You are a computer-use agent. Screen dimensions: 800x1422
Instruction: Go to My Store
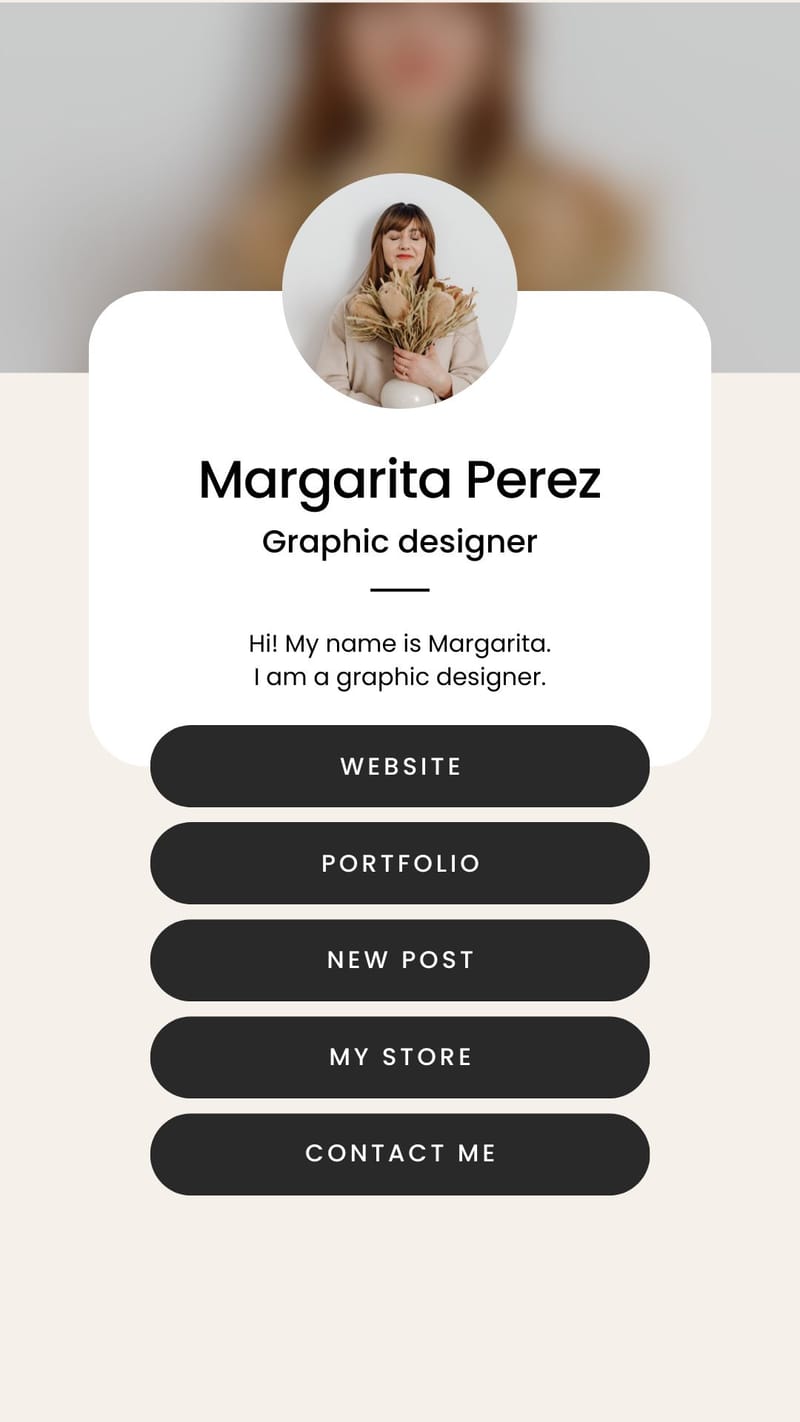point(400,1057)
